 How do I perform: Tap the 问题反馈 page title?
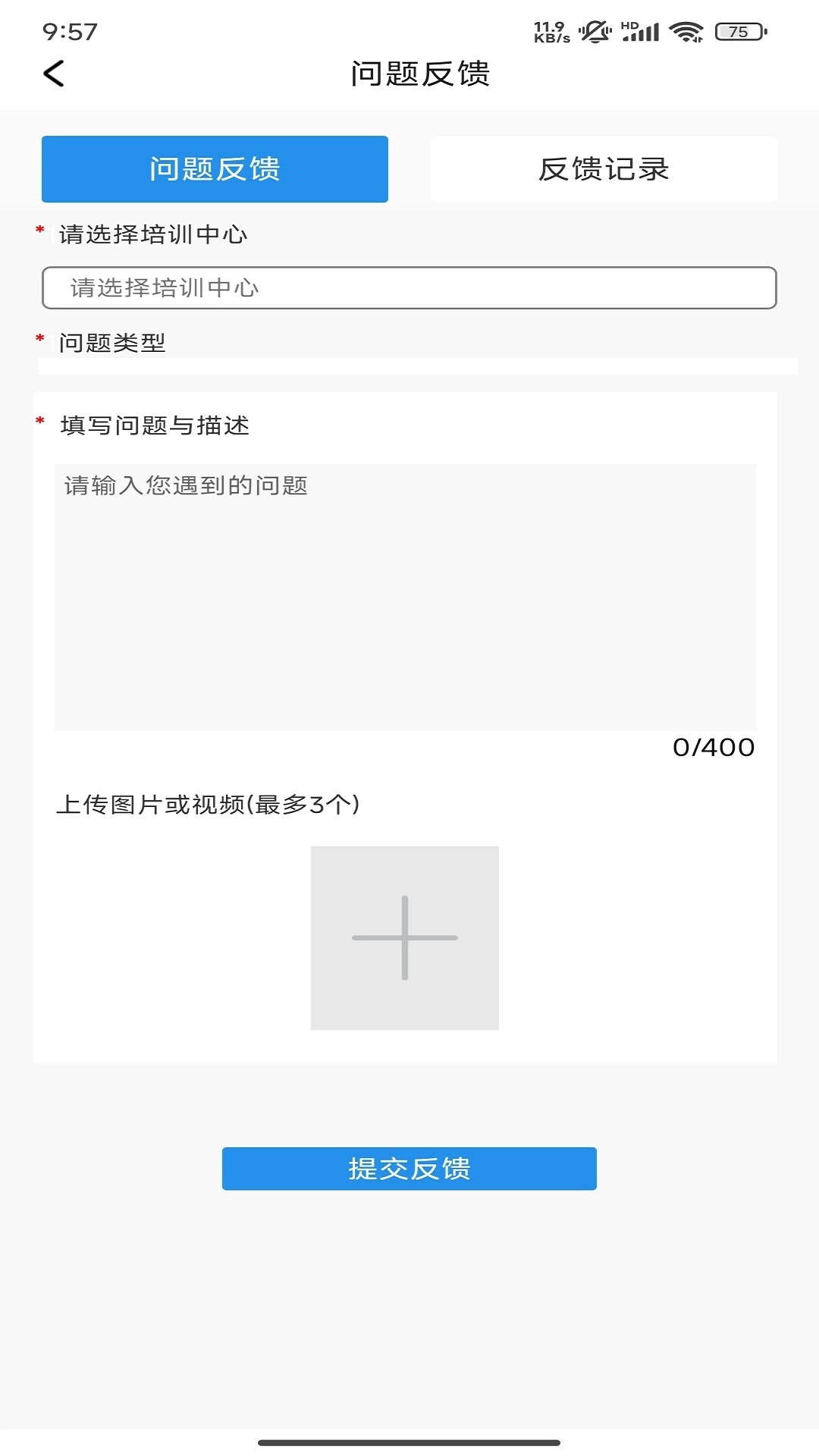coord(421,74)
